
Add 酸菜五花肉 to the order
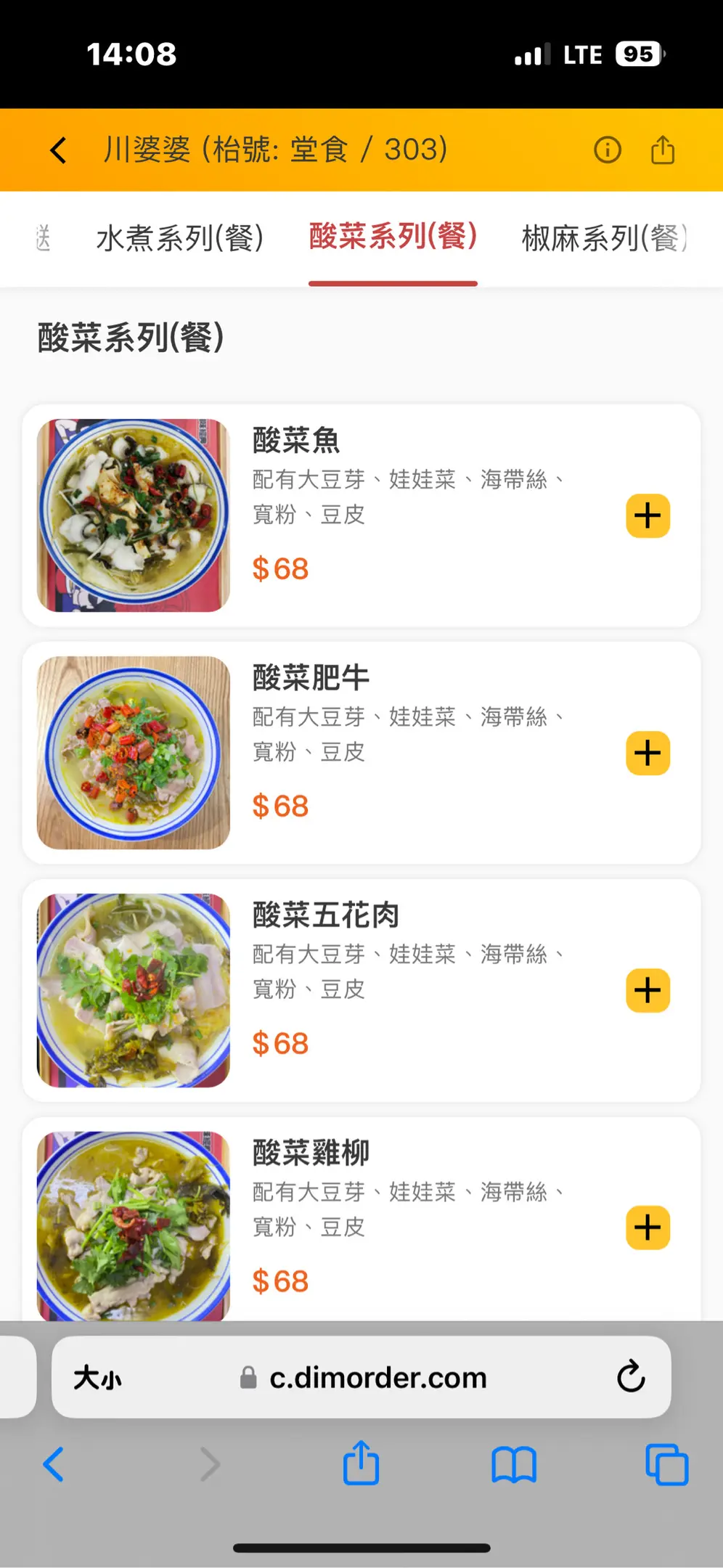pyautogui.click(x=648, y=991)
